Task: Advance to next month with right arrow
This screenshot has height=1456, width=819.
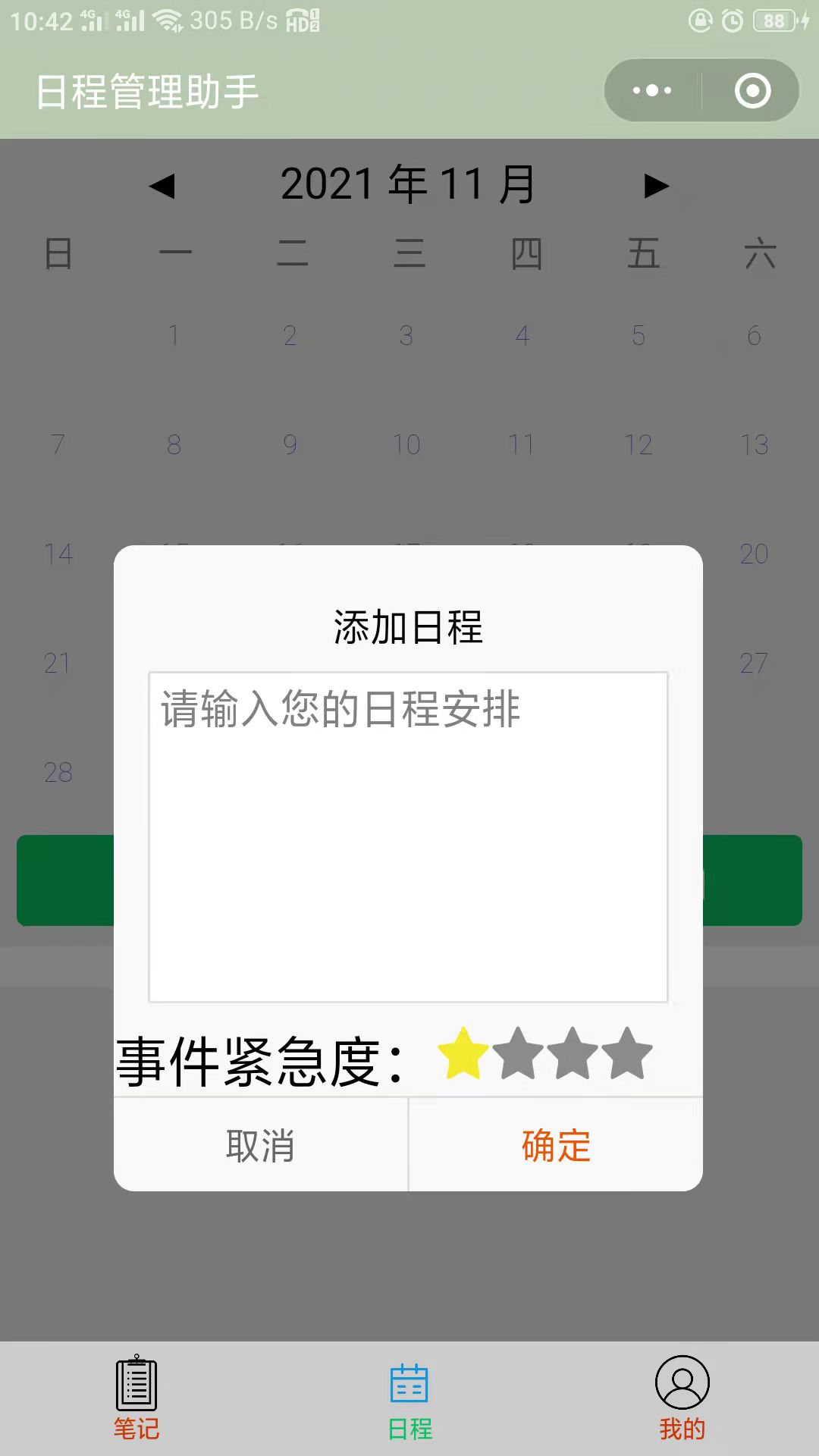Action: point(654,184)
